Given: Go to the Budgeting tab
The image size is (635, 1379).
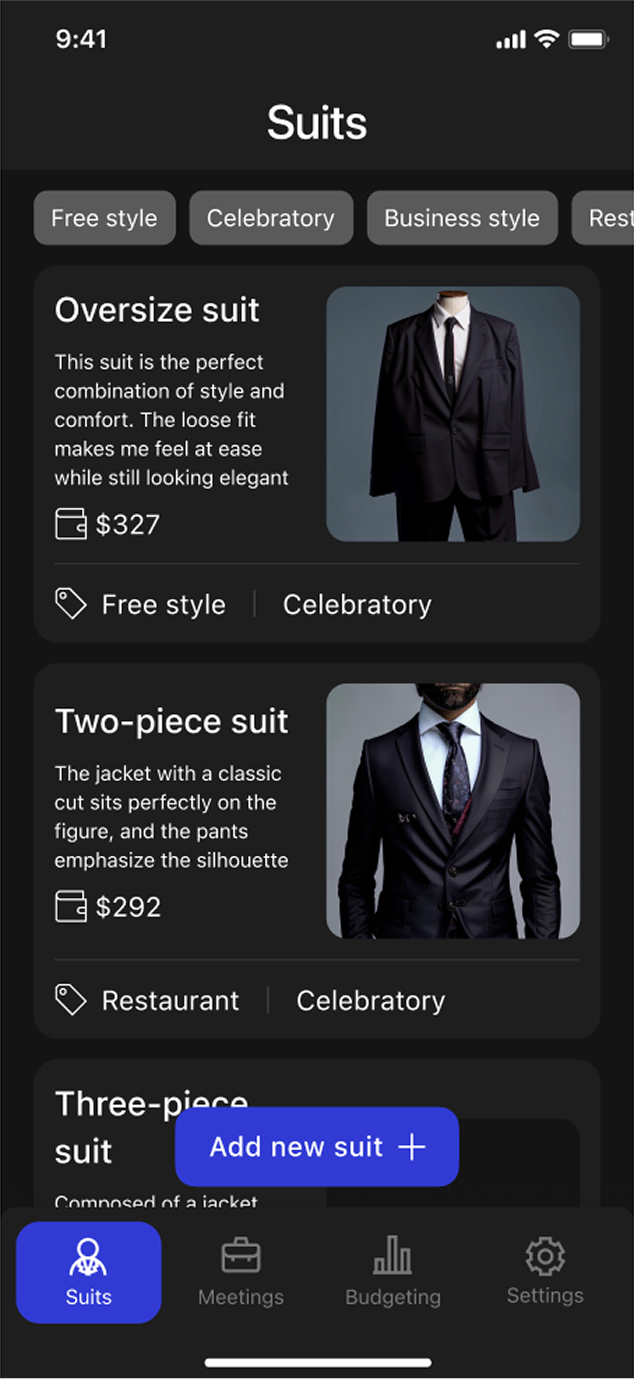Looking at the screenshot, I should click(x=393, y=1272).
